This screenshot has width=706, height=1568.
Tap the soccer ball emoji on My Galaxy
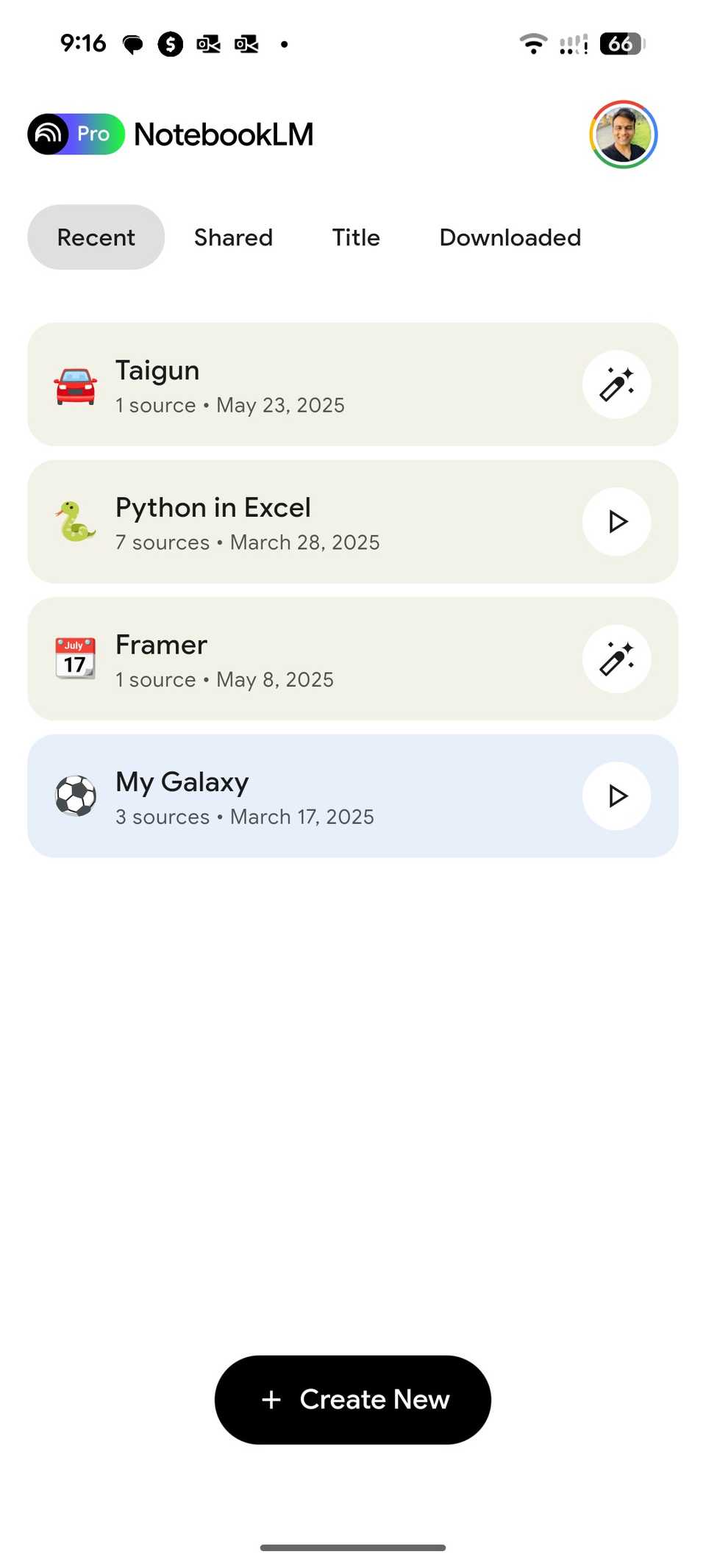click(75, 796)
